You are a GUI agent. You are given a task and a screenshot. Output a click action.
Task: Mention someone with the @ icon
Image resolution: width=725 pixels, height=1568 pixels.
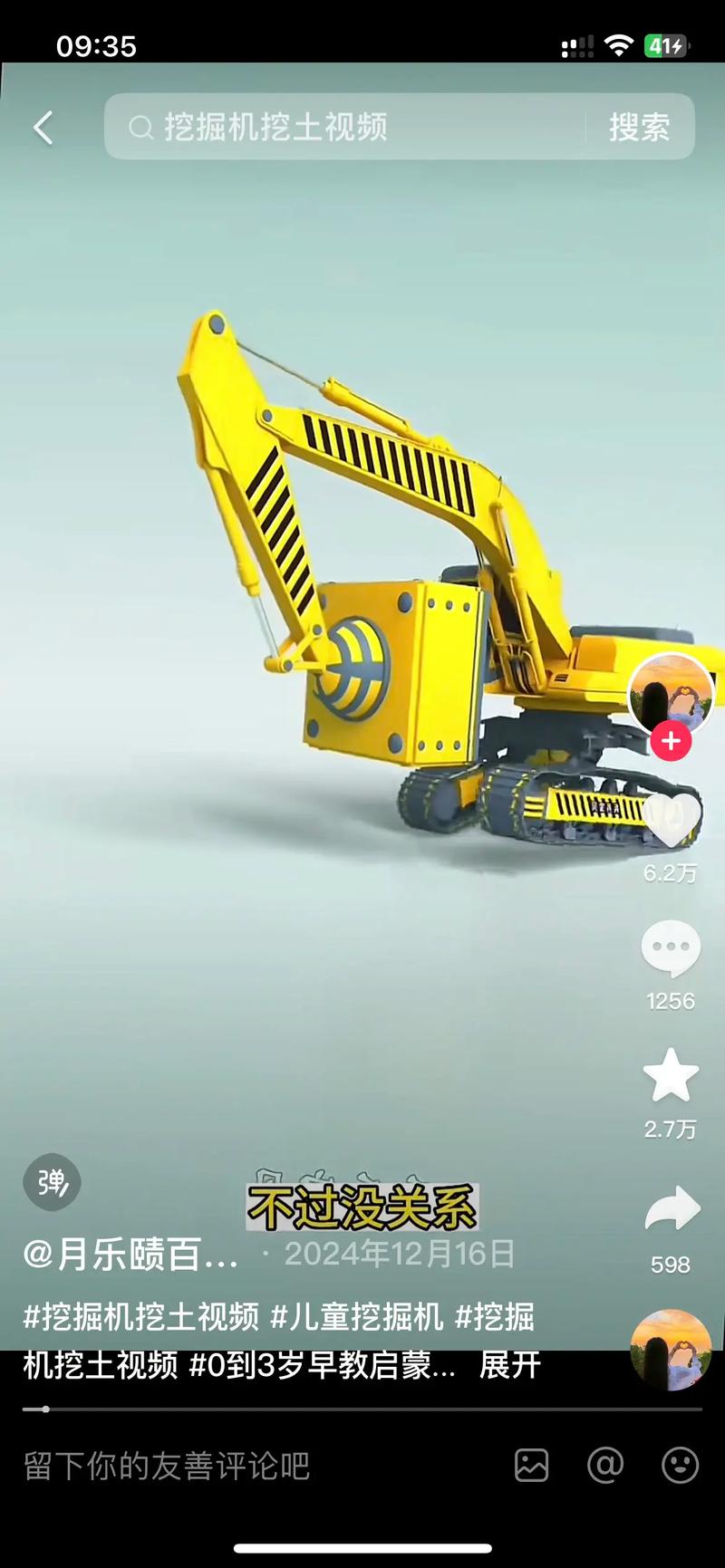605,1465
